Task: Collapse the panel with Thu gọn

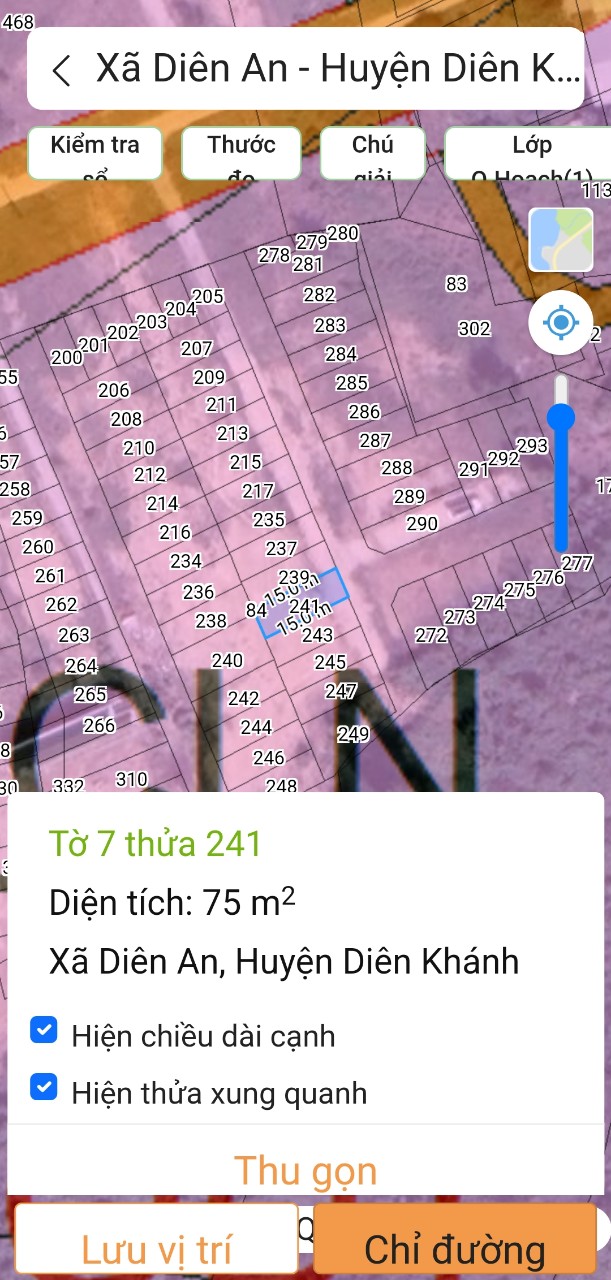Action: coord(305,1170)
